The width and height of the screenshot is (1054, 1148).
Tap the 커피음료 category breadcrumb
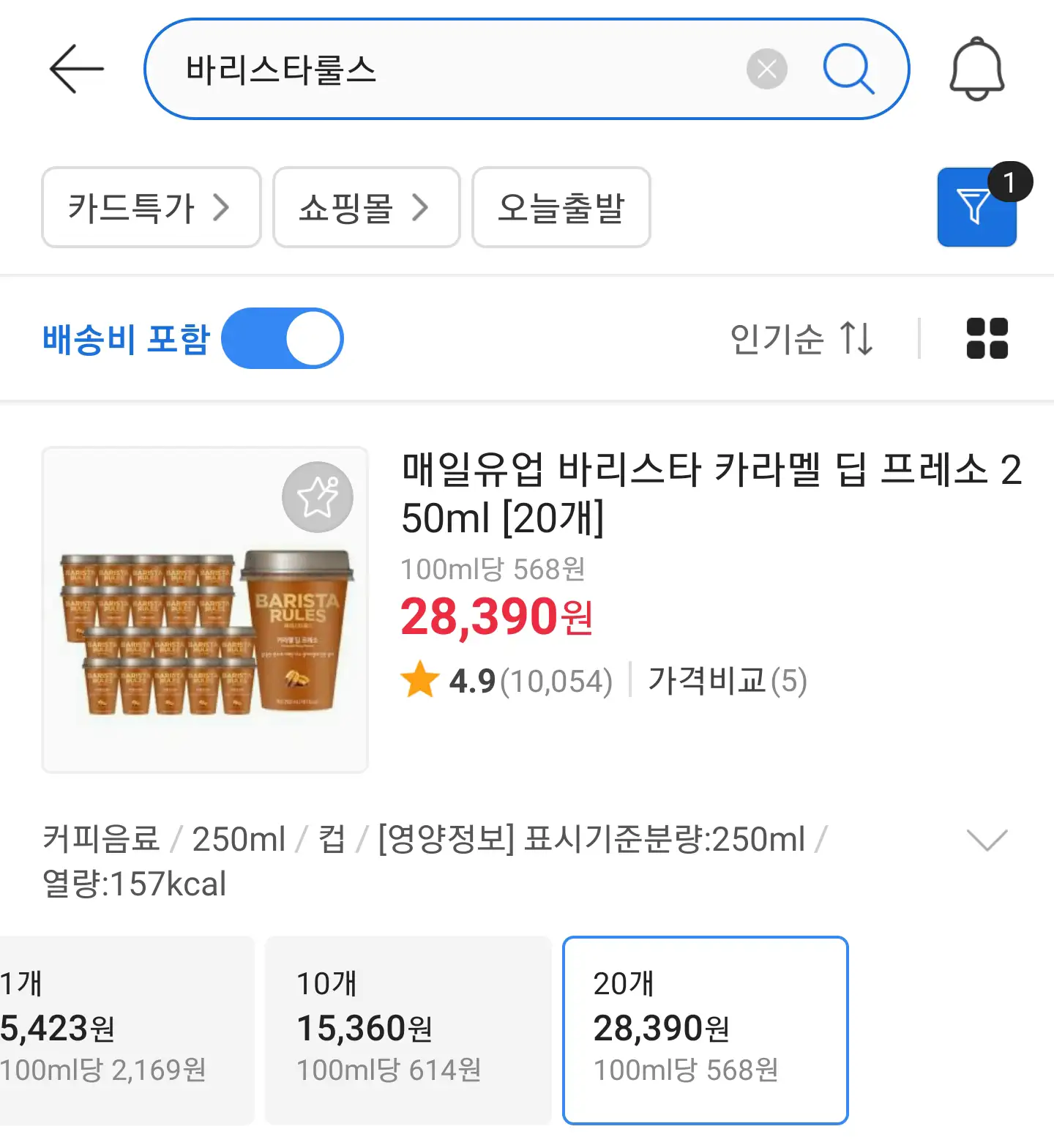100,840
